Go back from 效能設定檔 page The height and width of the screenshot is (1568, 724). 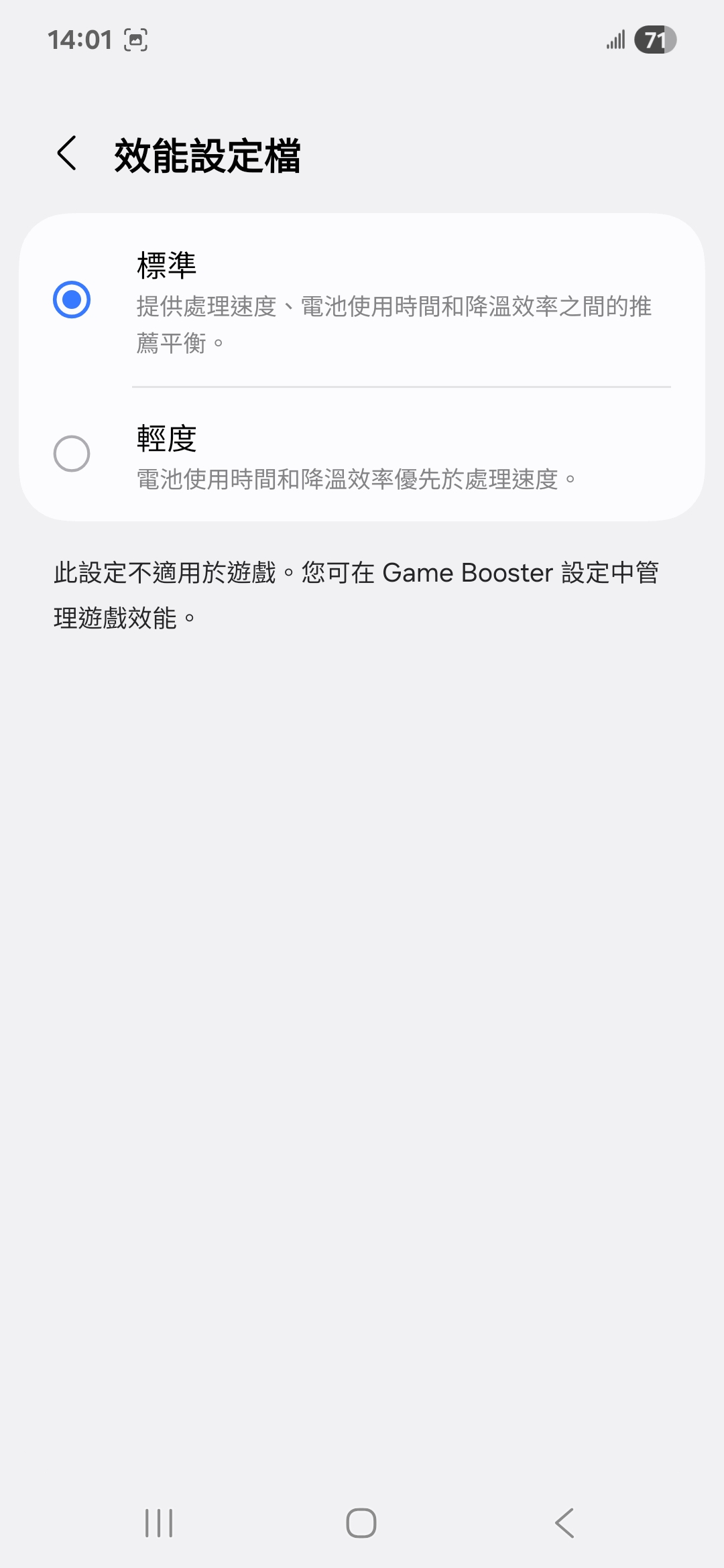[67, 154]
